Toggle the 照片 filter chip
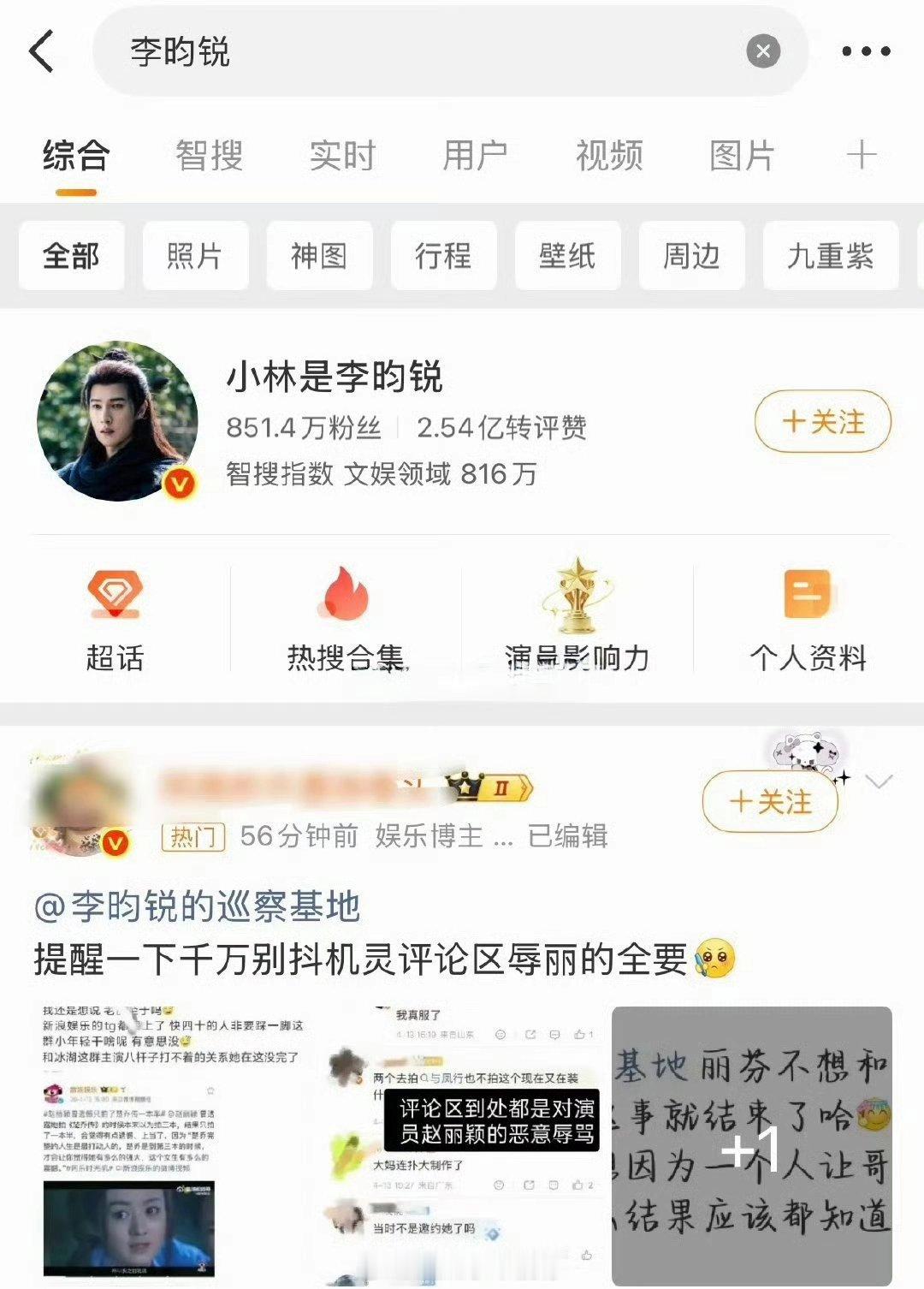The width and height of the screenshot is (924, 1289). (196, 255)
